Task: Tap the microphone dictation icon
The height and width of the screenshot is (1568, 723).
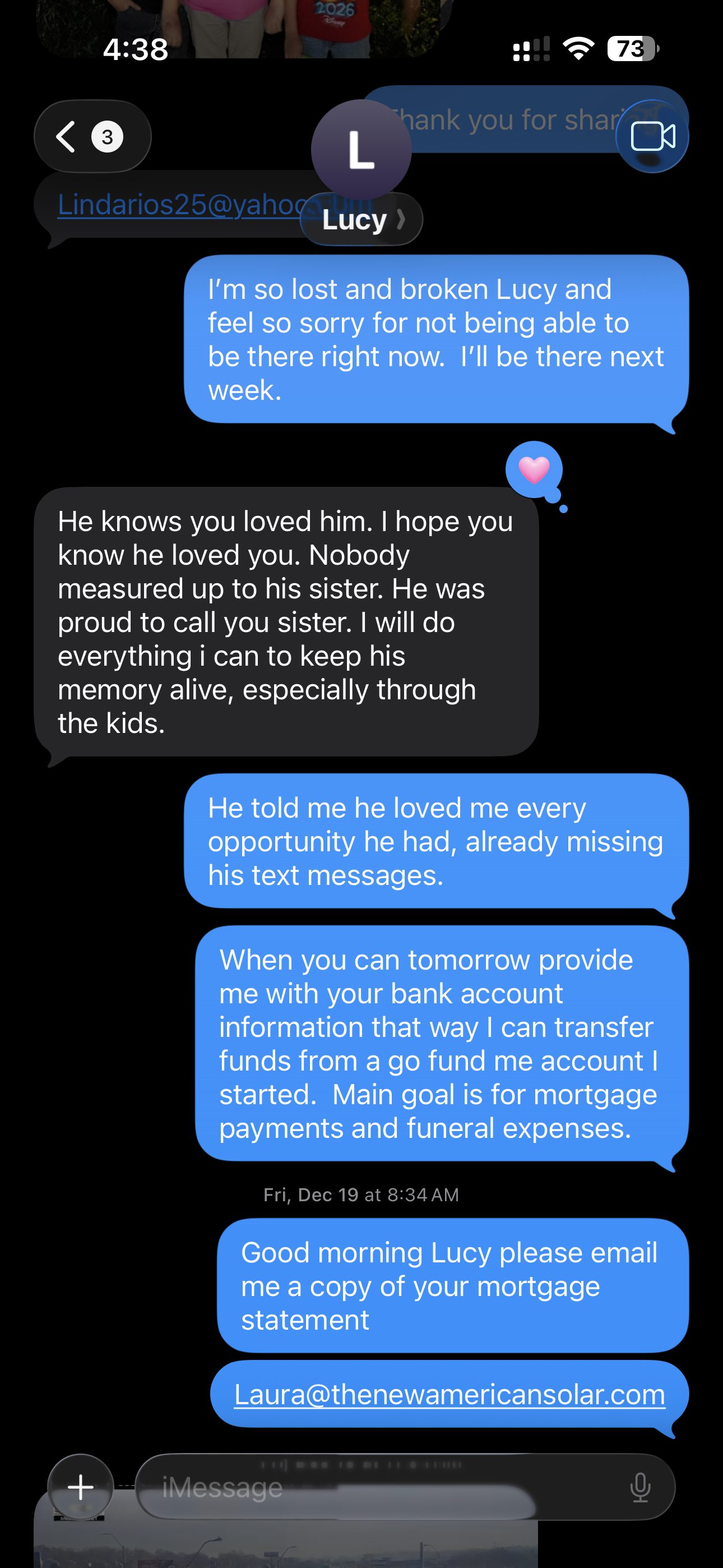Action: (640, 1487)
